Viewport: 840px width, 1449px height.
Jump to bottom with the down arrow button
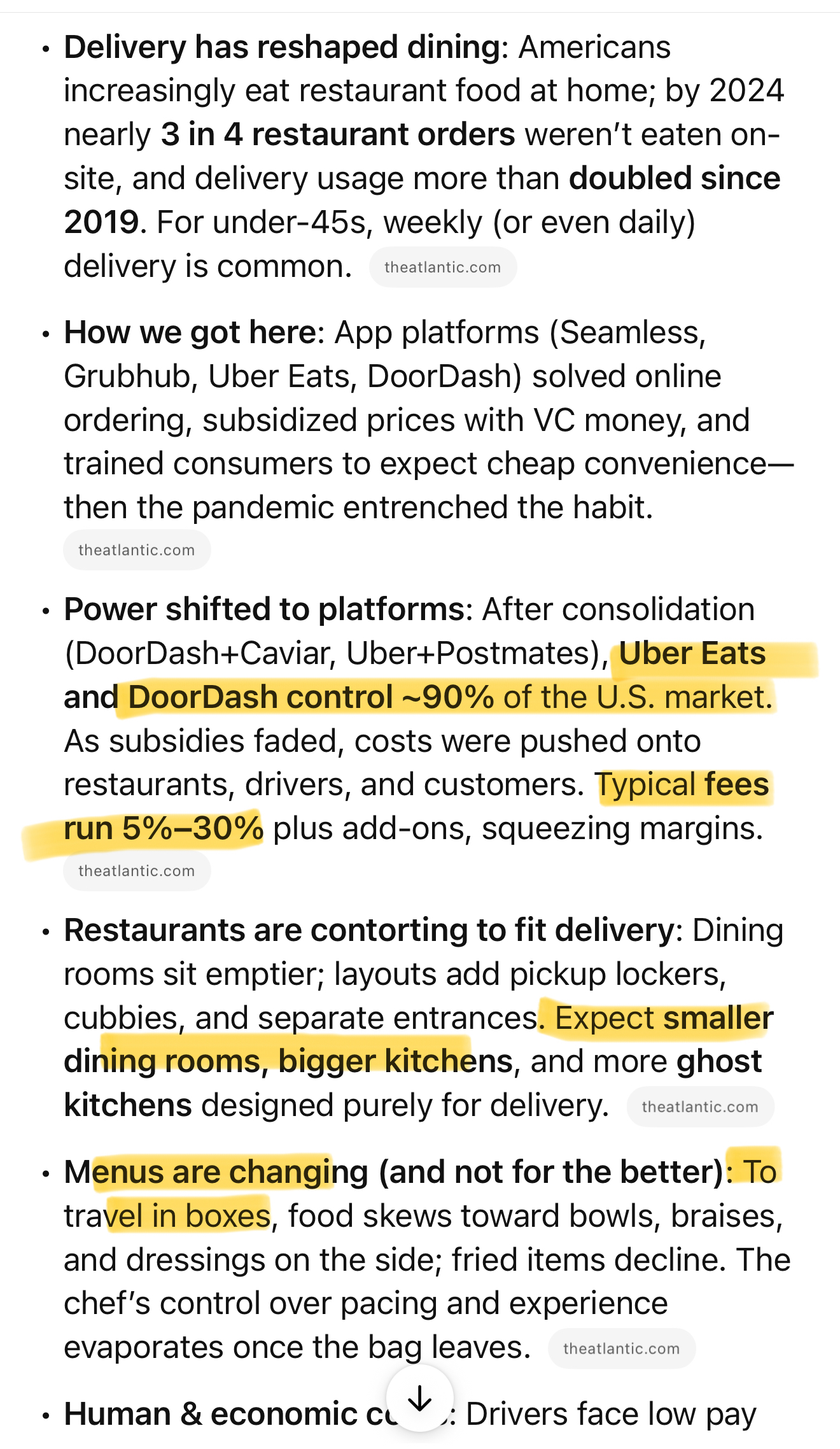[420, 1399]
